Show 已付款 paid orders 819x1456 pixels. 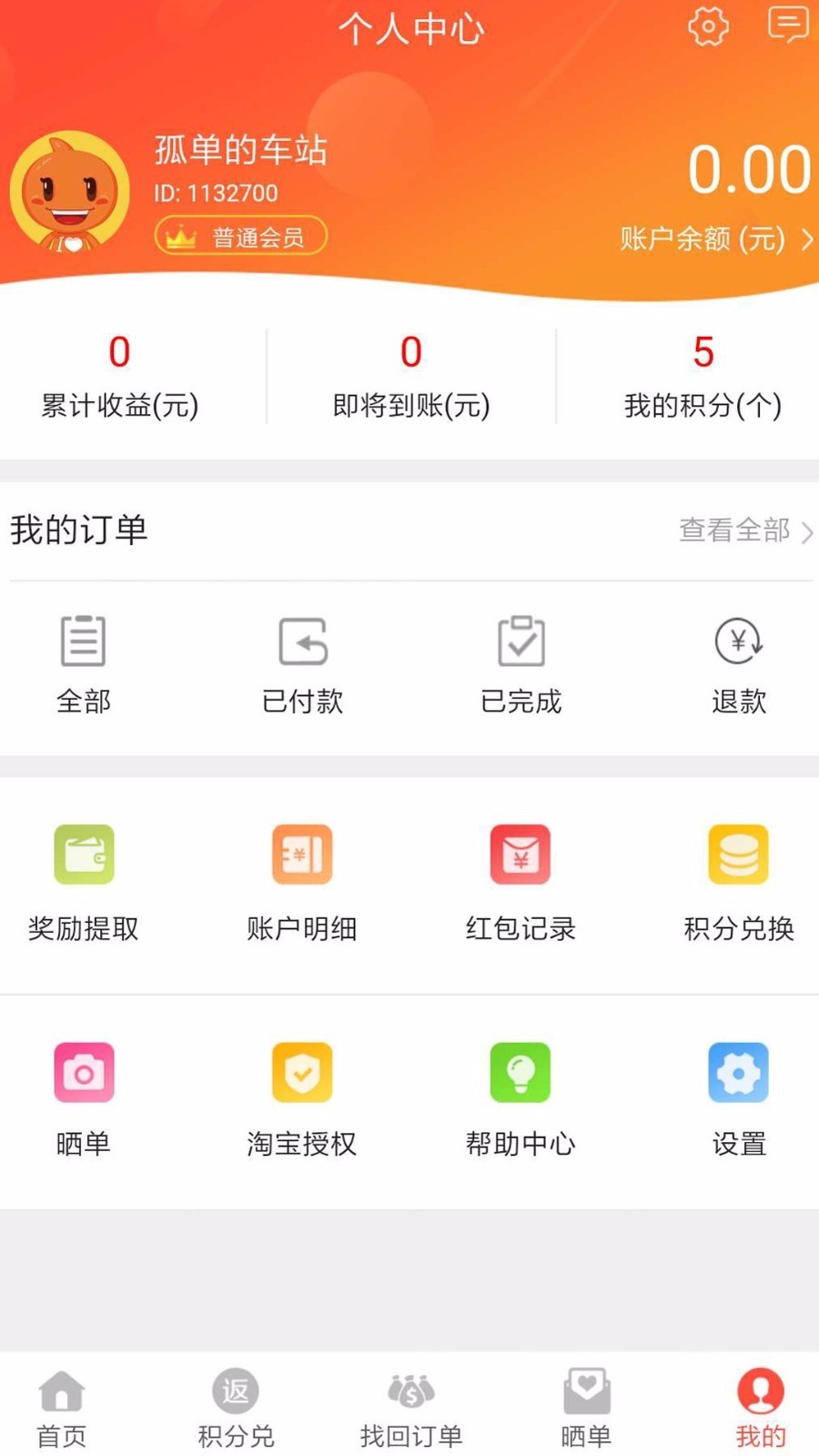(302, 663)
